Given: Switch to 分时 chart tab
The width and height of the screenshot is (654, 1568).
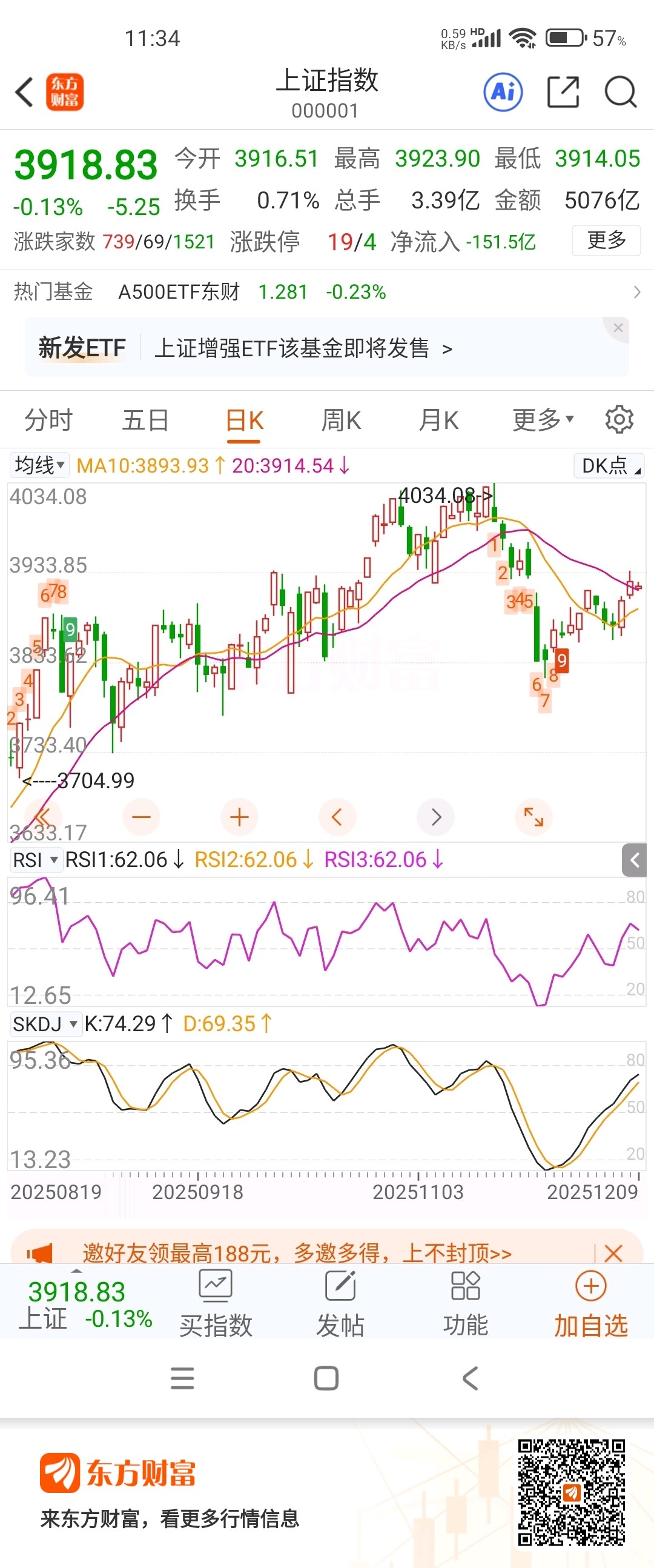Looking at the screenshot, I should click(48, 420).
